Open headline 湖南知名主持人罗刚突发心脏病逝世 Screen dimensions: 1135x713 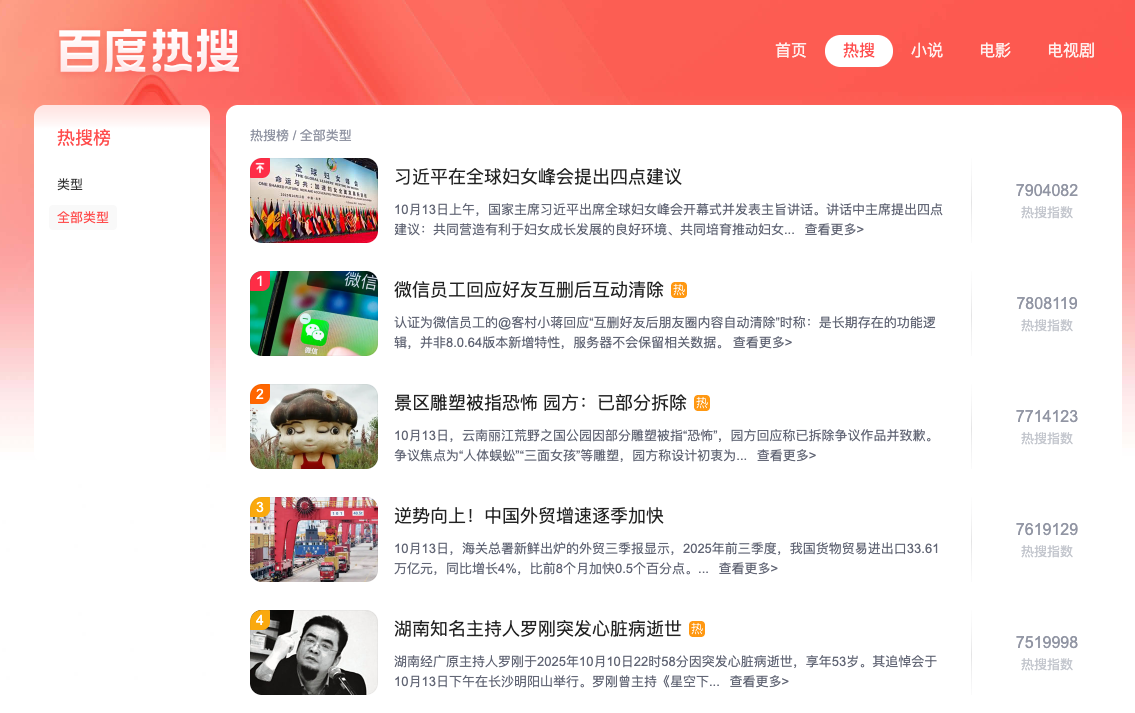538,629
